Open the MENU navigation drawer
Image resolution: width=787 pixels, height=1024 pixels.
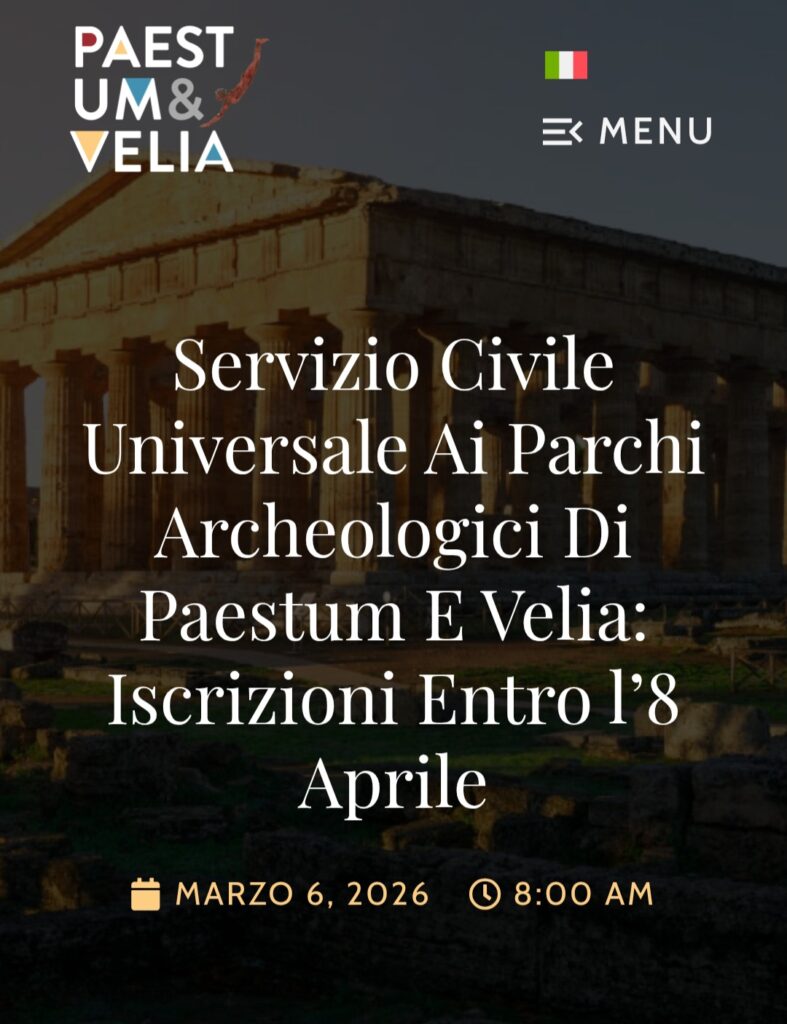click(627, 131)
